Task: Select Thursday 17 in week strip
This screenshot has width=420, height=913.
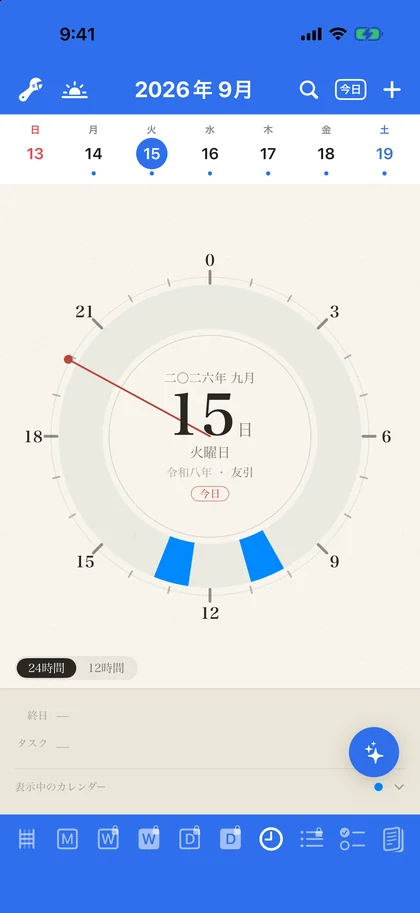Action: (268, 150)
